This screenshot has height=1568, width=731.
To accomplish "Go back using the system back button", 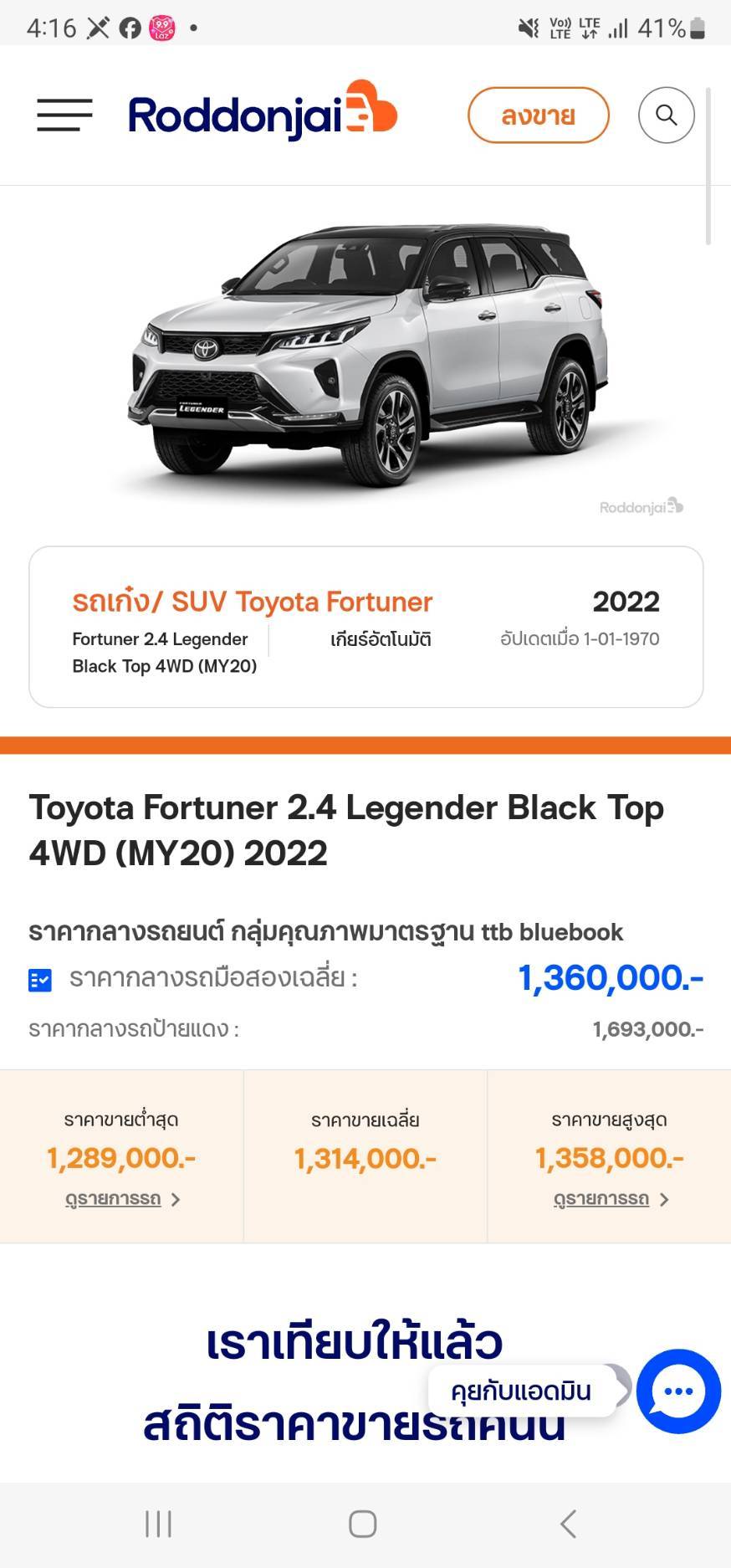I will [x=569, y=1524].
